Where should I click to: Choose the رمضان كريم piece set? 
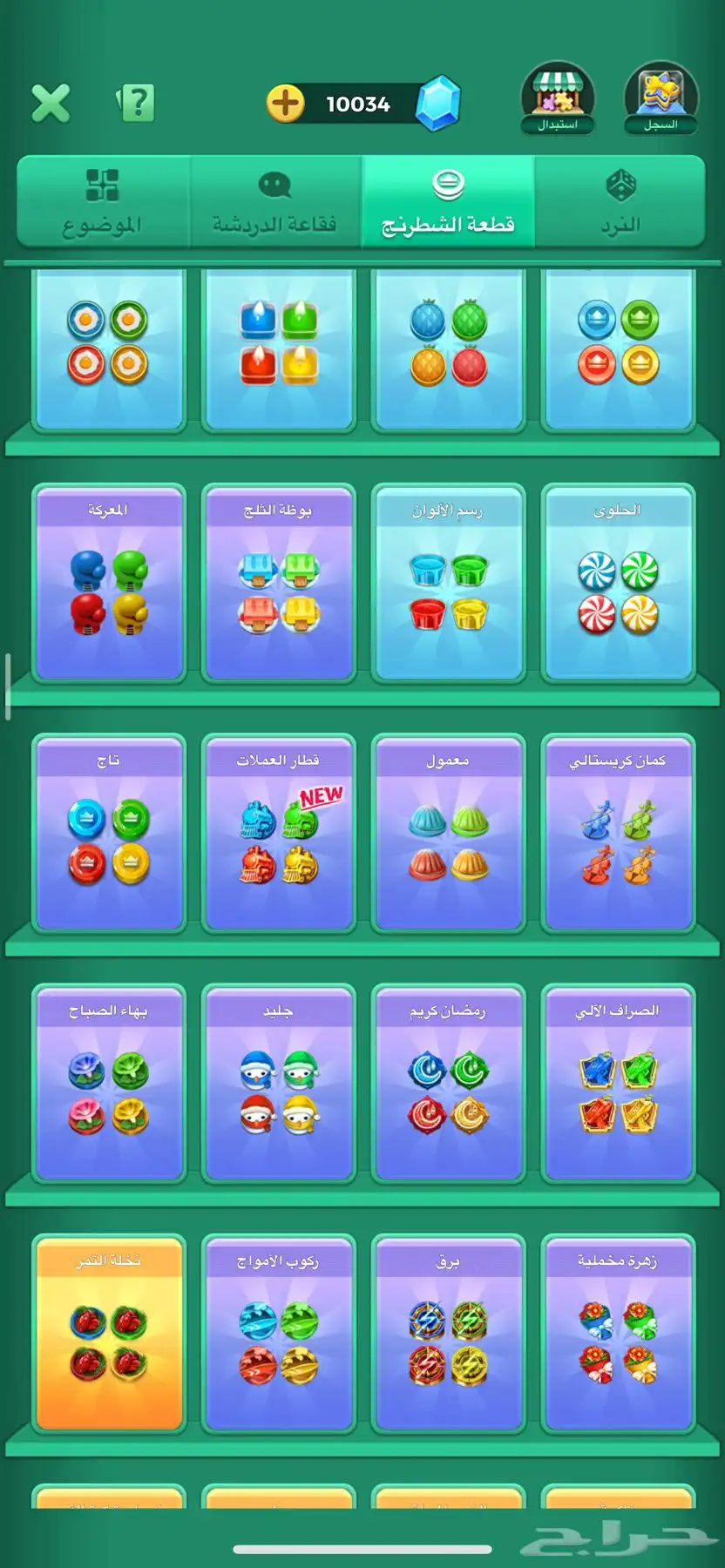tap(448, 1085)
